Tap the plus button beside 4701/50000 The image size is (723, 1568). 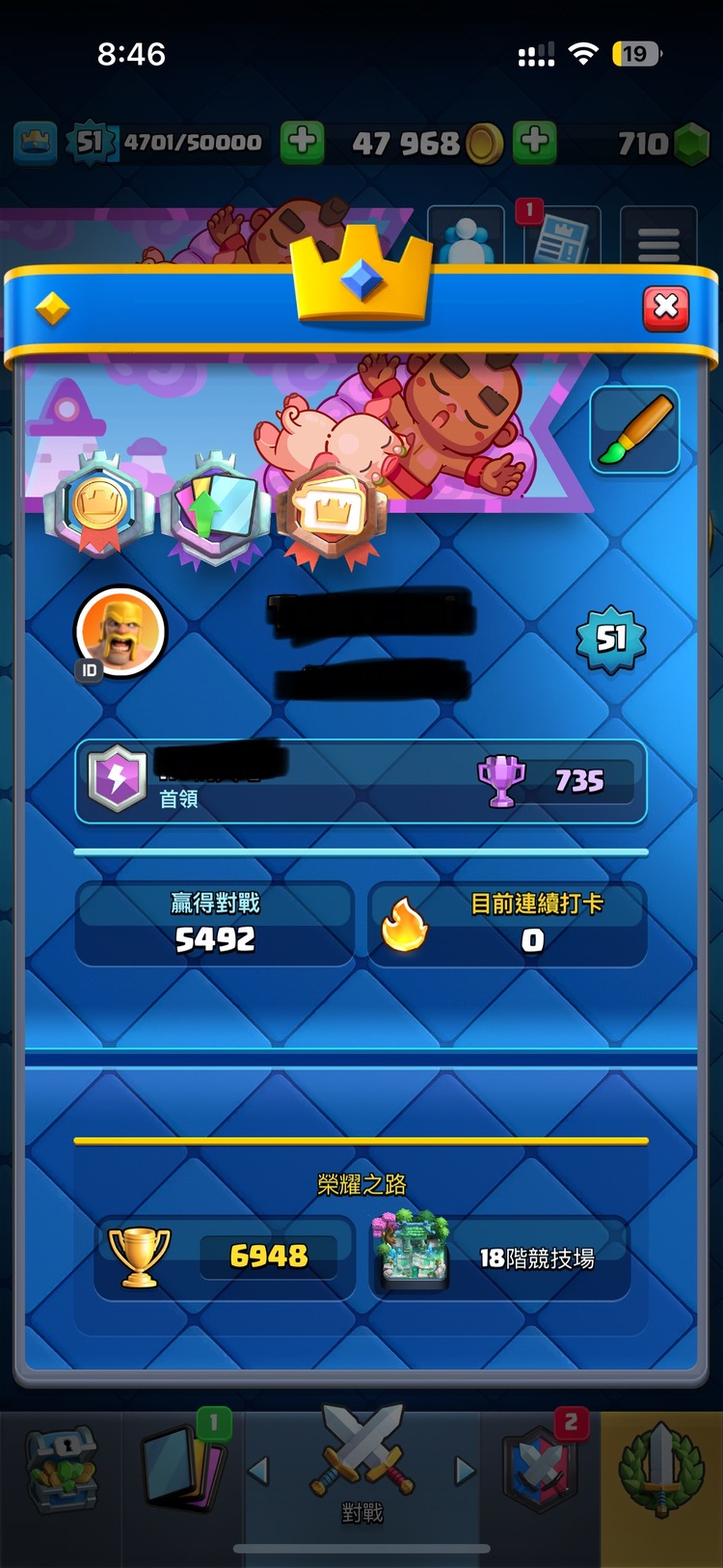click(x=302, y=143)
